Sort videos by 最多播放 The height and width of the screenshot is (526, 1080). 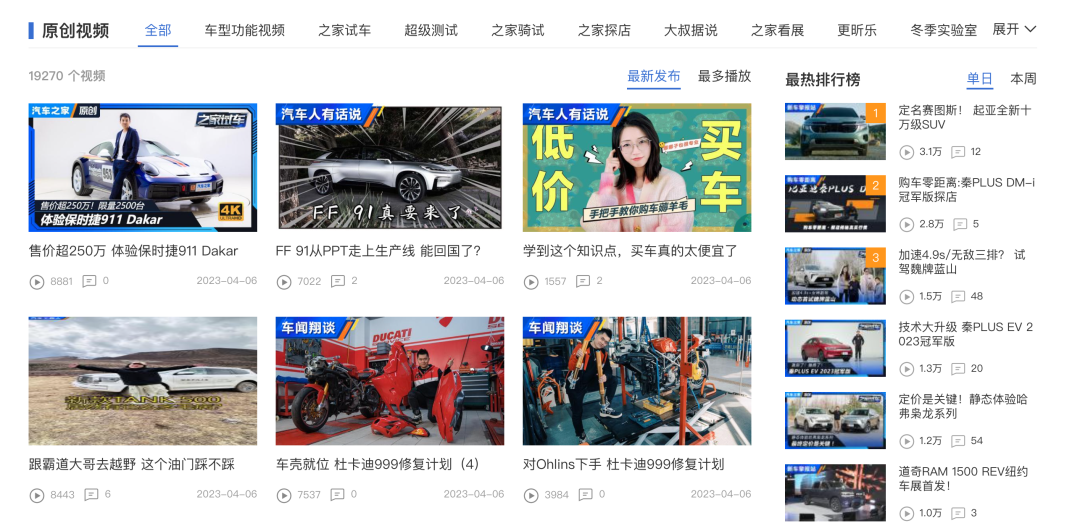[x=724, y=76]
